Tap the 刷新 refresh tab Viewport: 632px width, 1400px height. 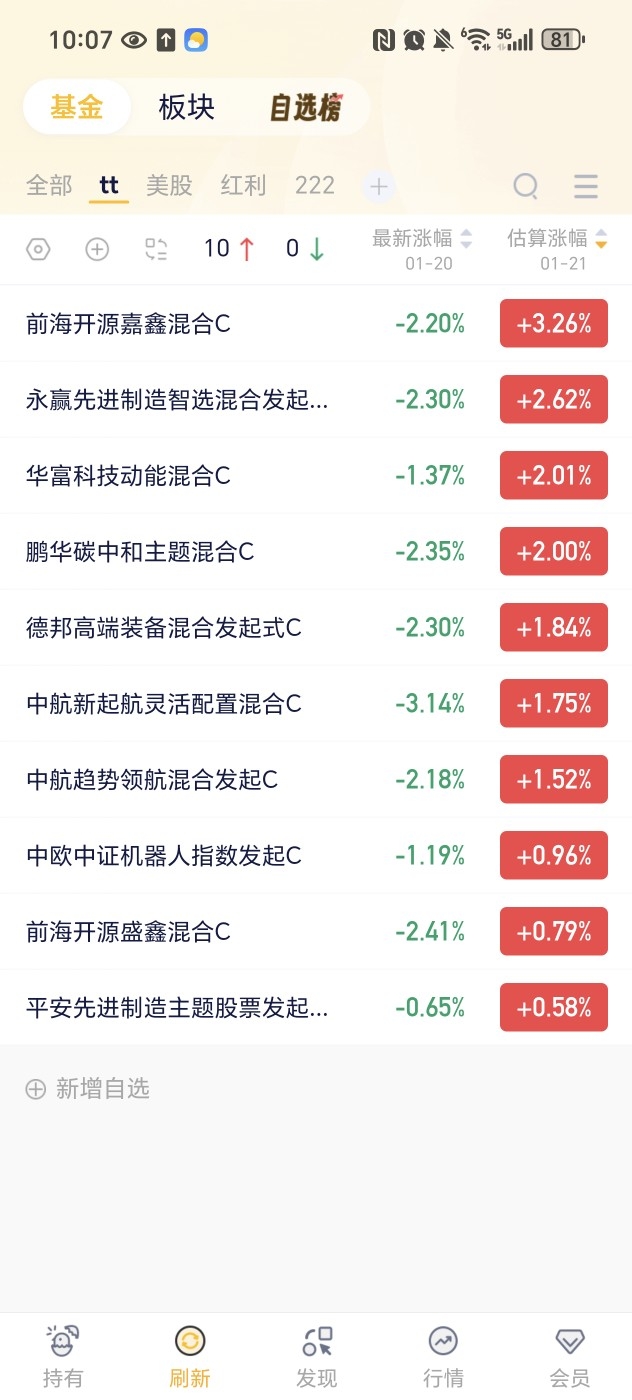coord(190,1357)
